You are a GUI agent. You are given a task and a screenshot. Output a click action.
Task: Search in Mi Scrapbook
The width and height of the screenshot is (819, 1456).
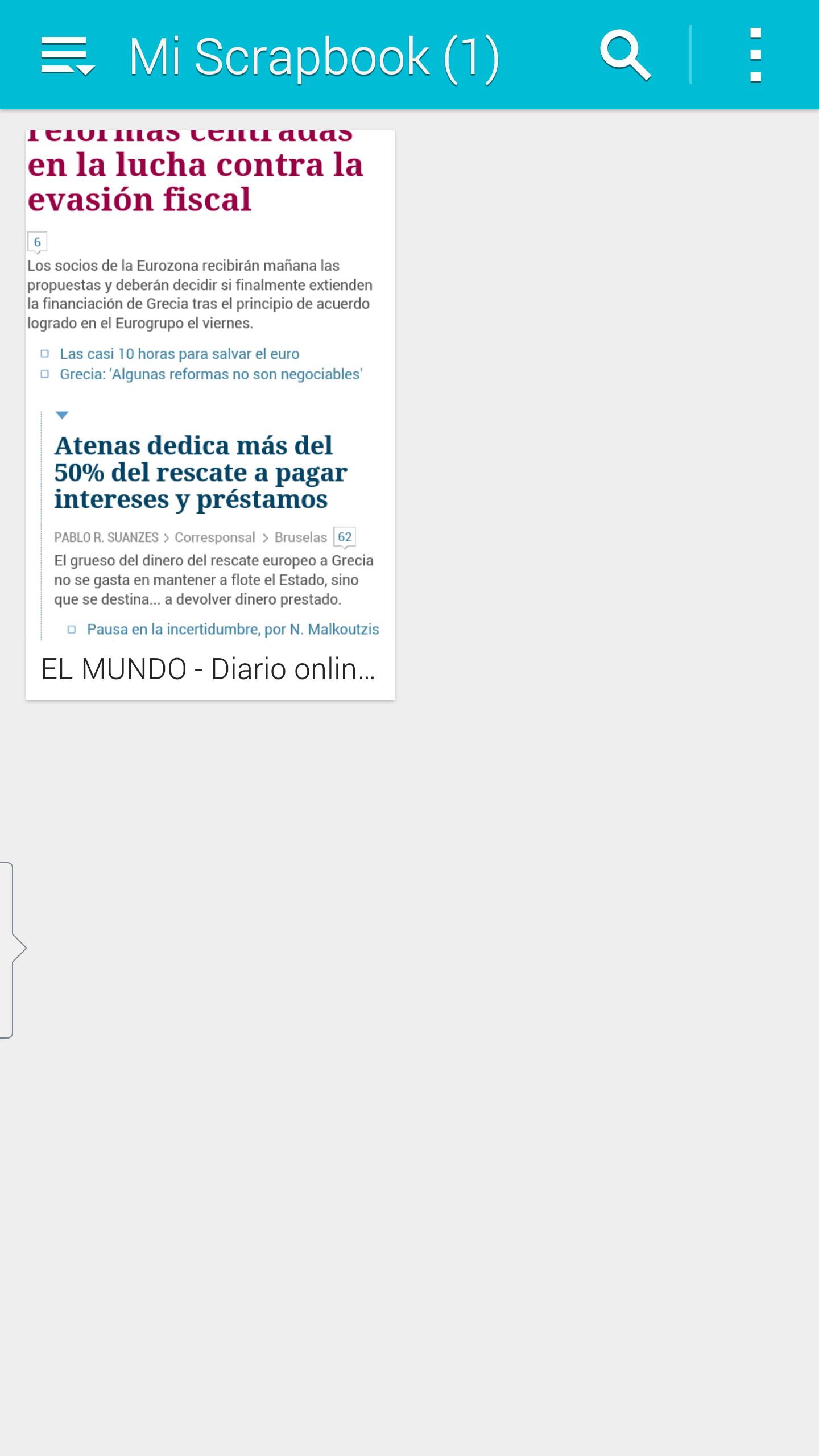tap(624, 56)
